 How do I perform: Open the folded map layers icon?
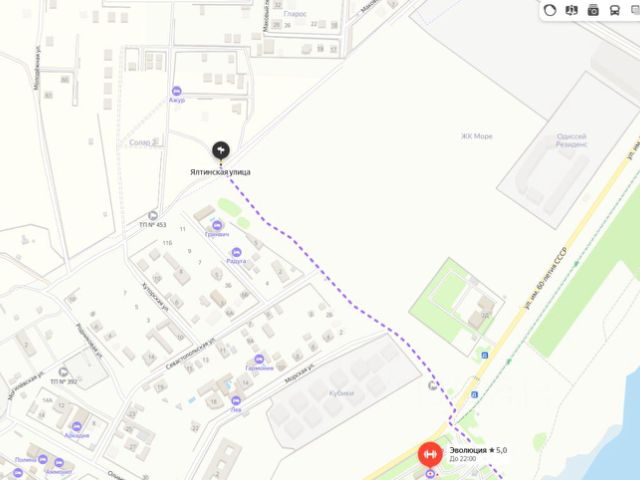[x=571, y=10]
